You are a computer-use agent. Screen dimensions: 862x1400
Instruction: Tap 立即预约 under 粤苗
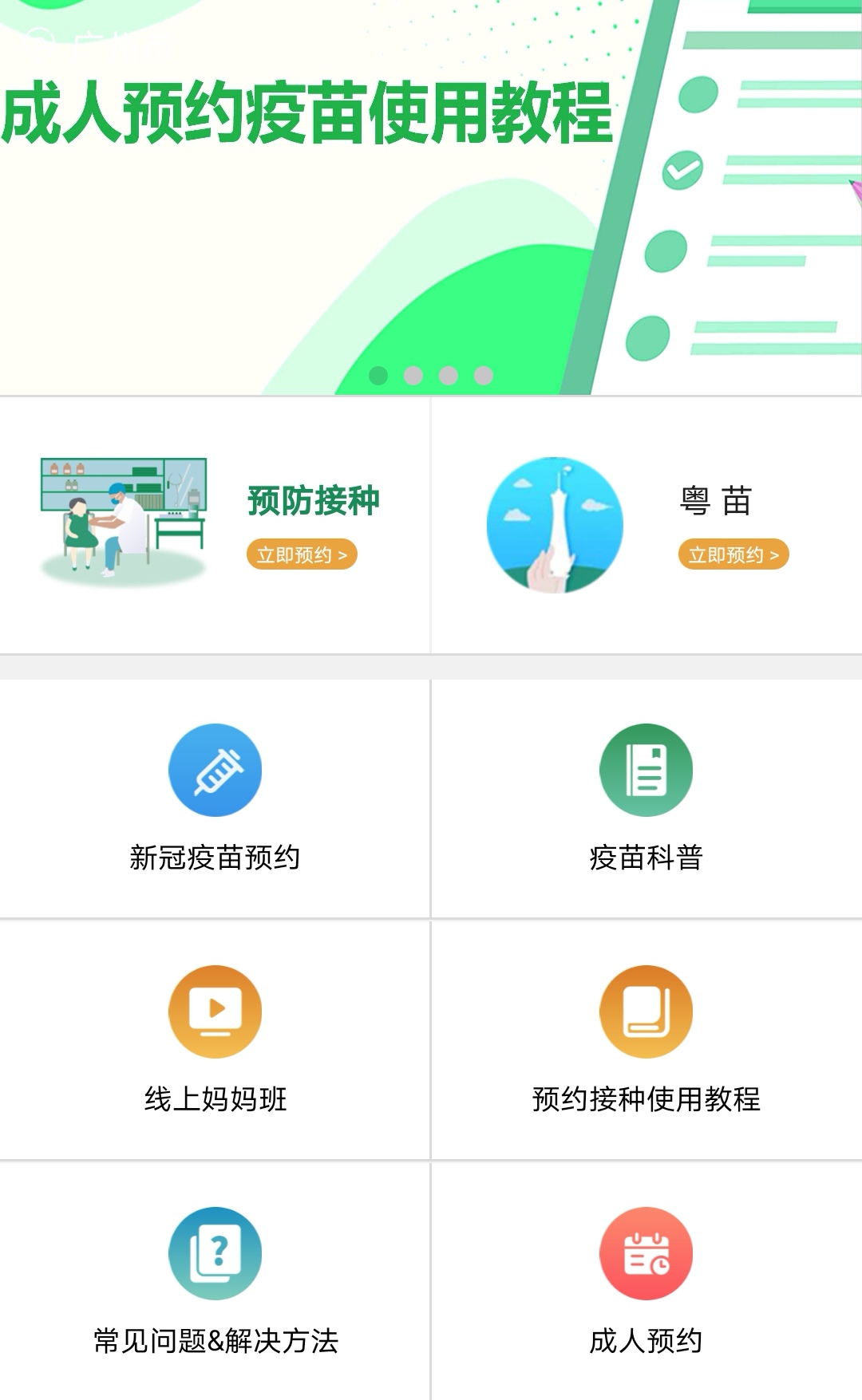[733, 554]
